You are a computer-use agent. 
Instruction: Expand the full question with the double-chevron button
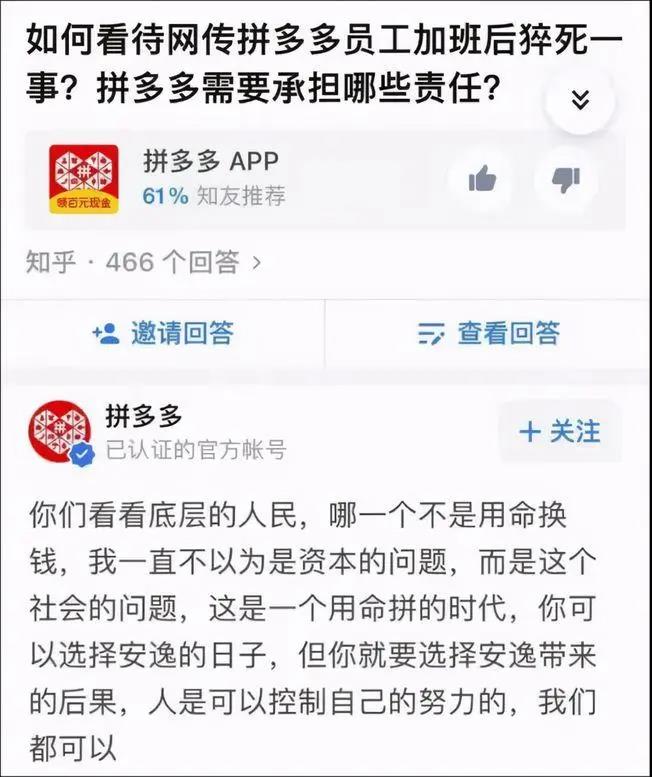(x=580, y=100)
